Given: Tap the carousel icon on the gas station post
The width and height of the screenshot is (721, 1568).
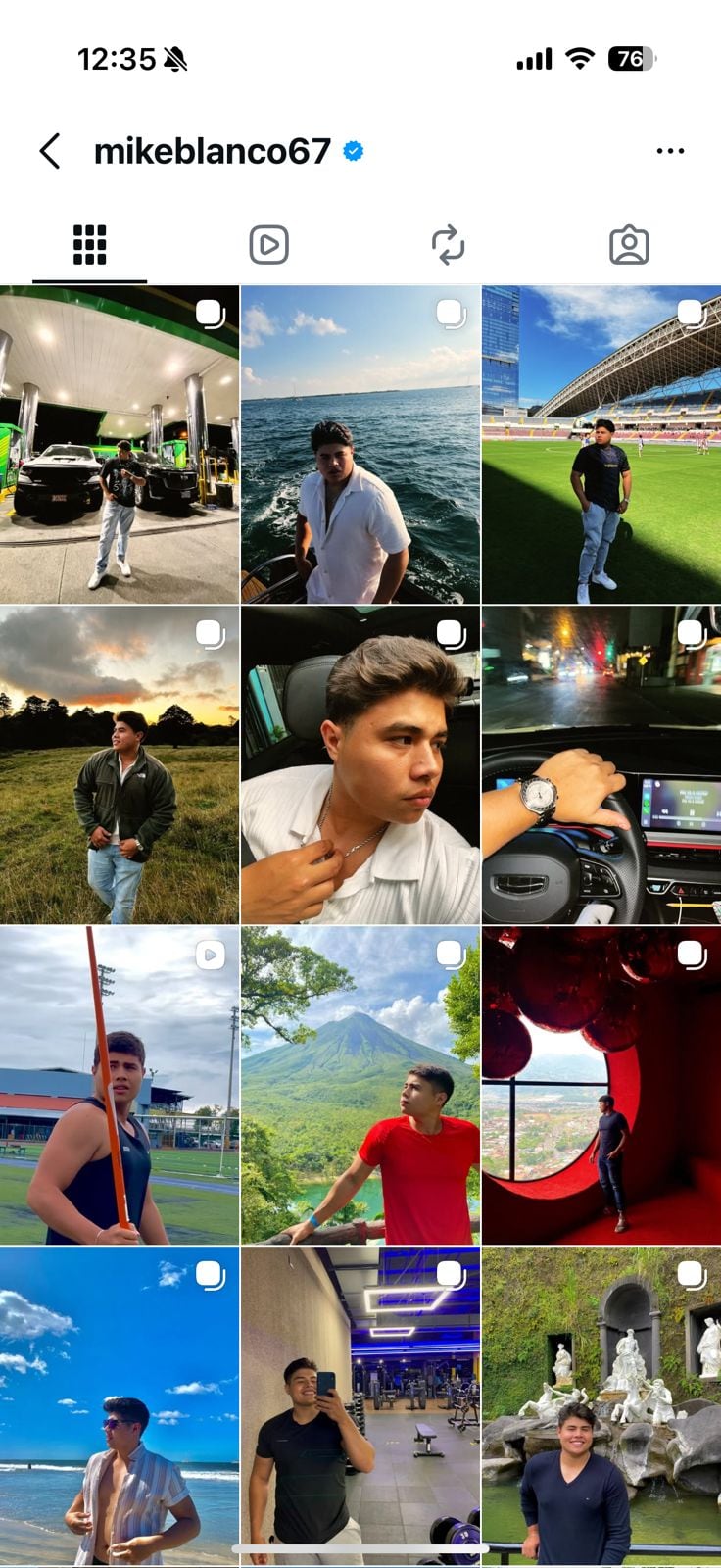Looking at the screenshot, I should [208, 314].
